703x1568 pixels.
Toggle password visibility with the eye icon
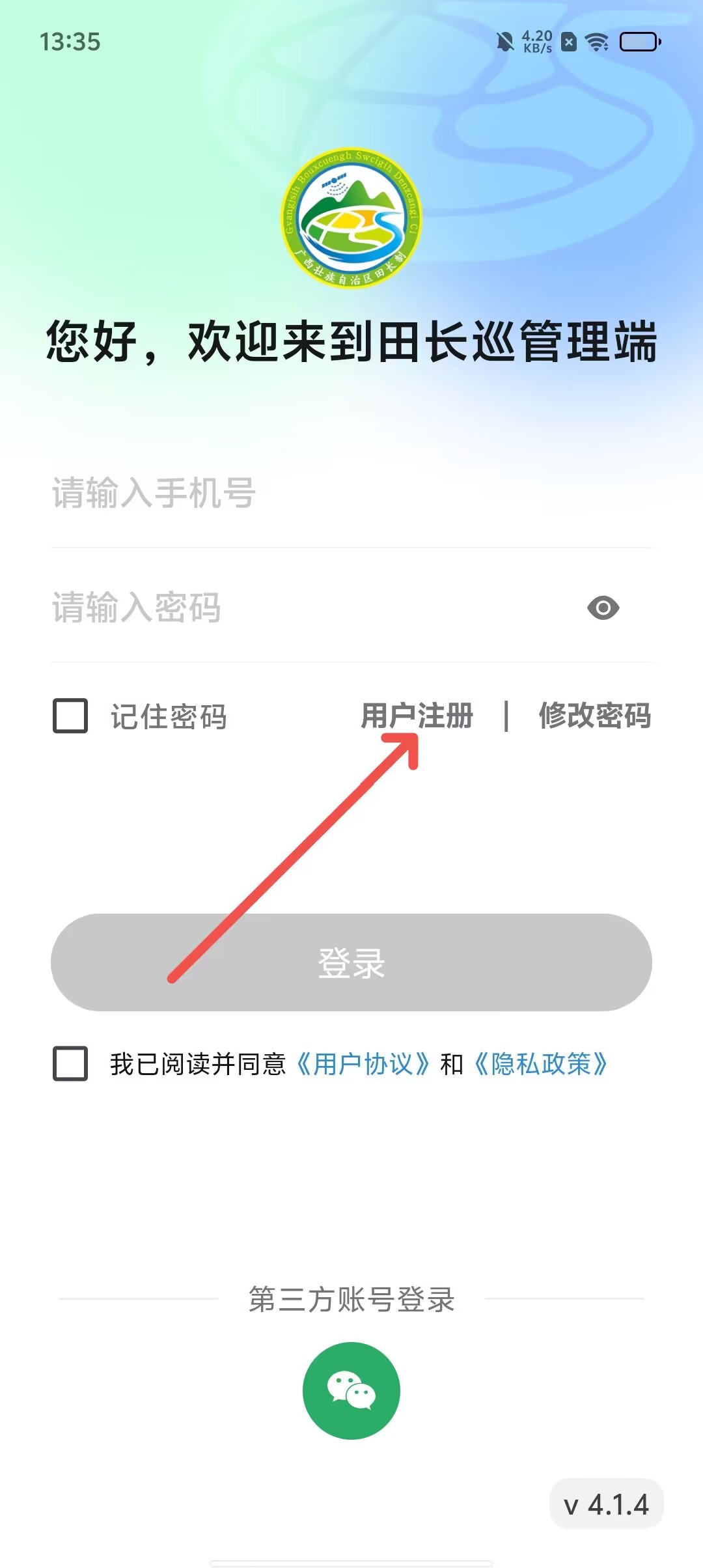603,608
